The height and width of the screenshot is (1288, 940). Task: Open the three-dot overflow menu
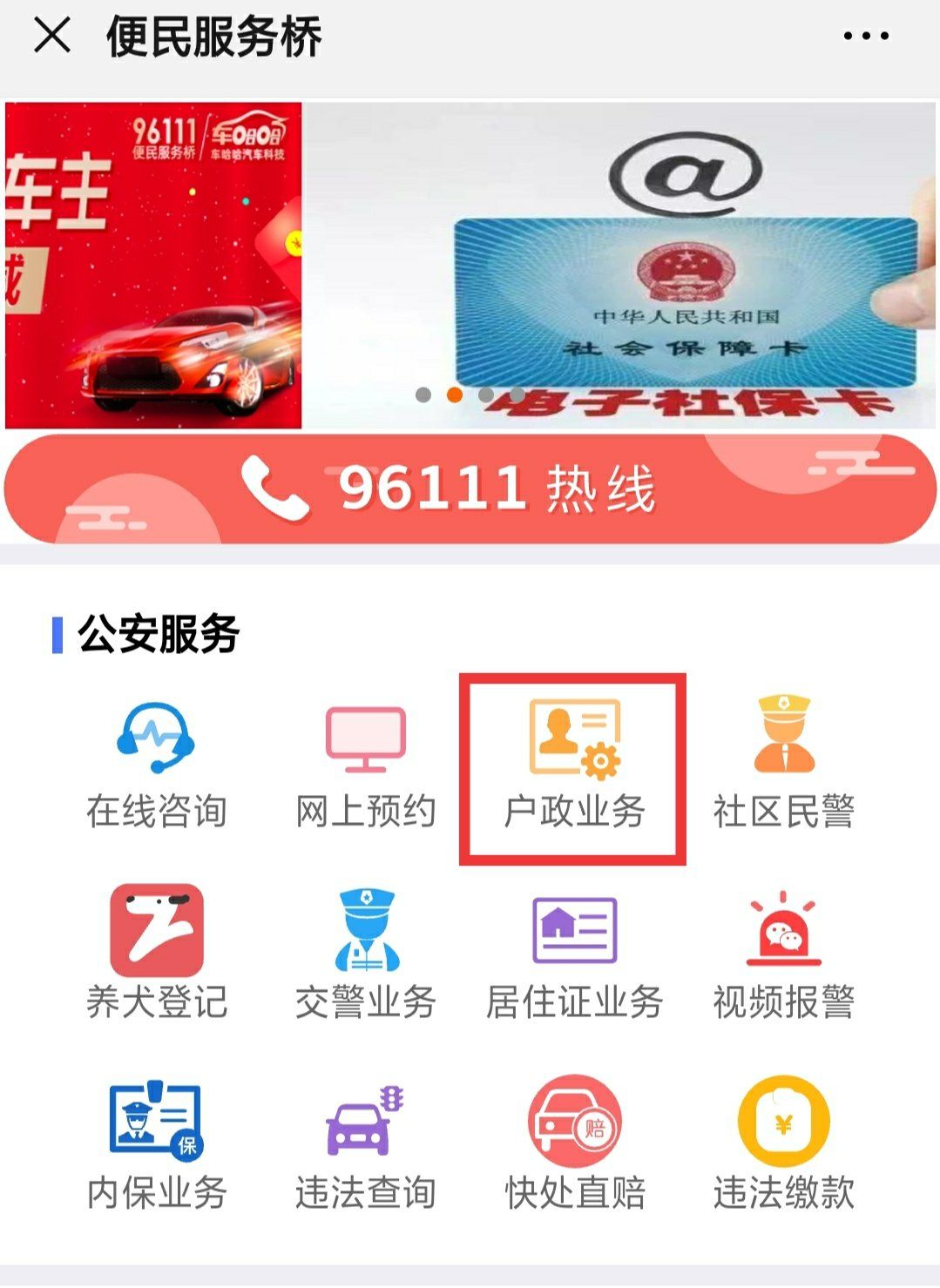click(866, 37)
